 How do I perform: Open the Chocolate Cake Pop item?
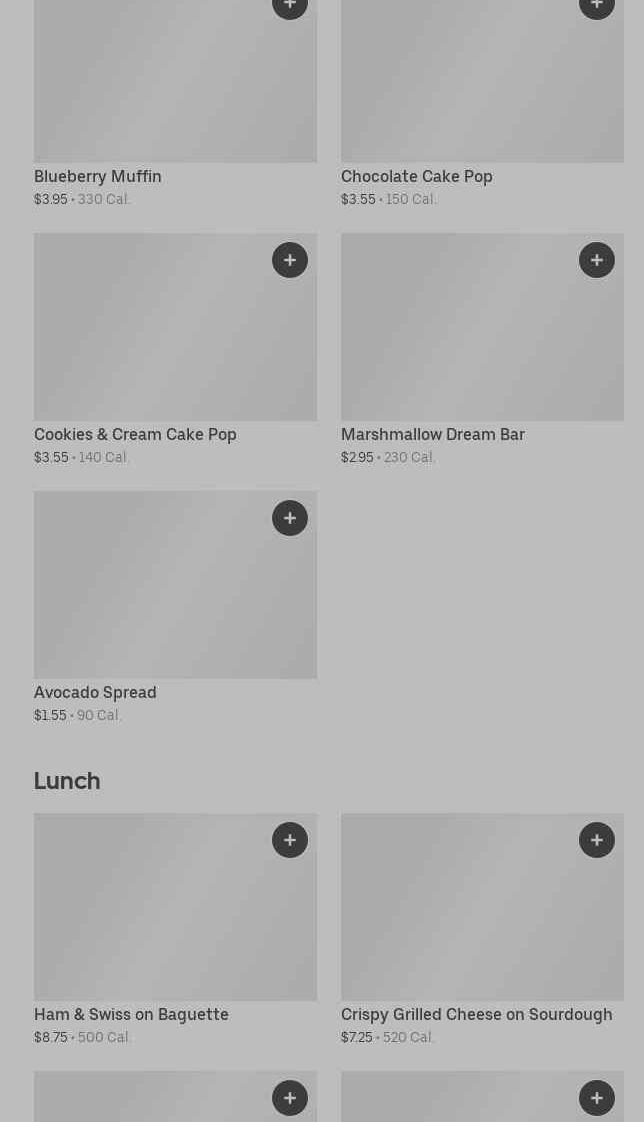tap(417, 176)
